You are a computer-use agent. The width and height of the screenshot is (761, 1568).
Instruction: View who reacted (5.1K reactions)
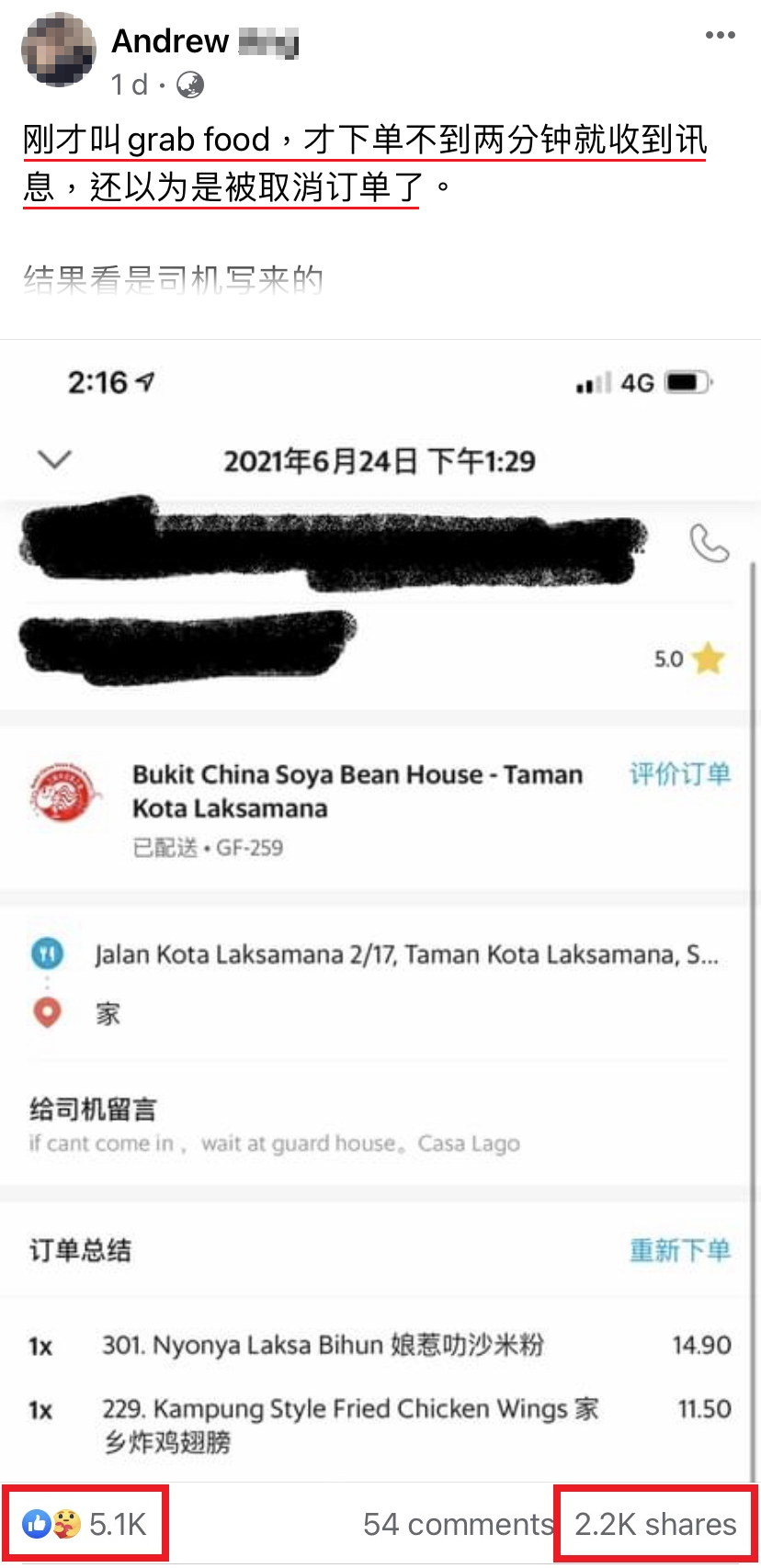click(x=85, y=1524)
